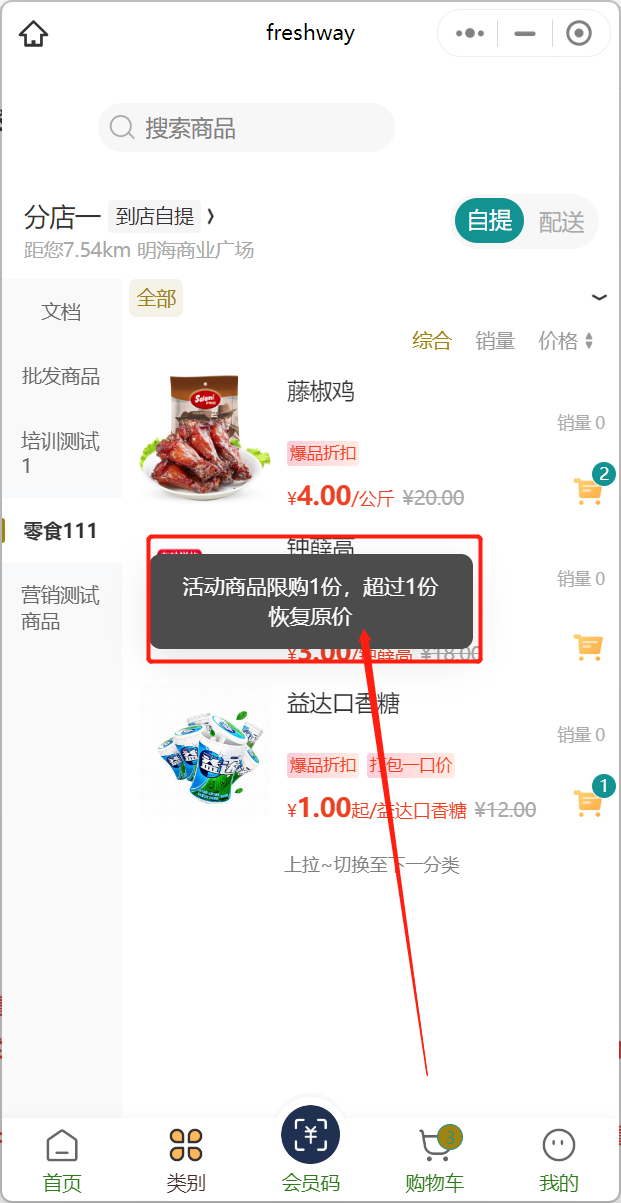Screen dimensions: 621x1203
Task: Close the mini program via circle icon
Action: pyautogui.click(x=578, y=33)
